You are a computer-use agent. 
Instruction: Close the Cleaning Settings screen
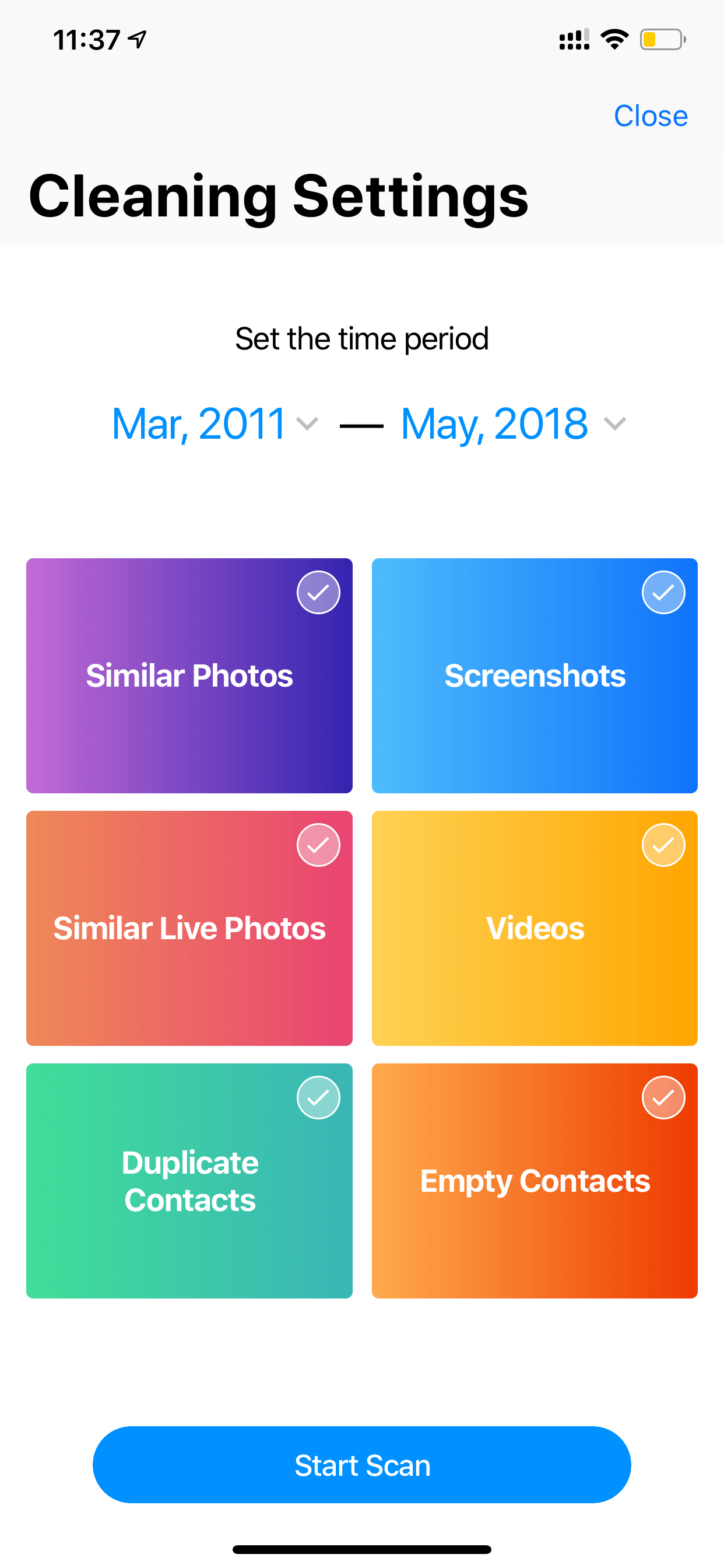click(x=651, y=116)
